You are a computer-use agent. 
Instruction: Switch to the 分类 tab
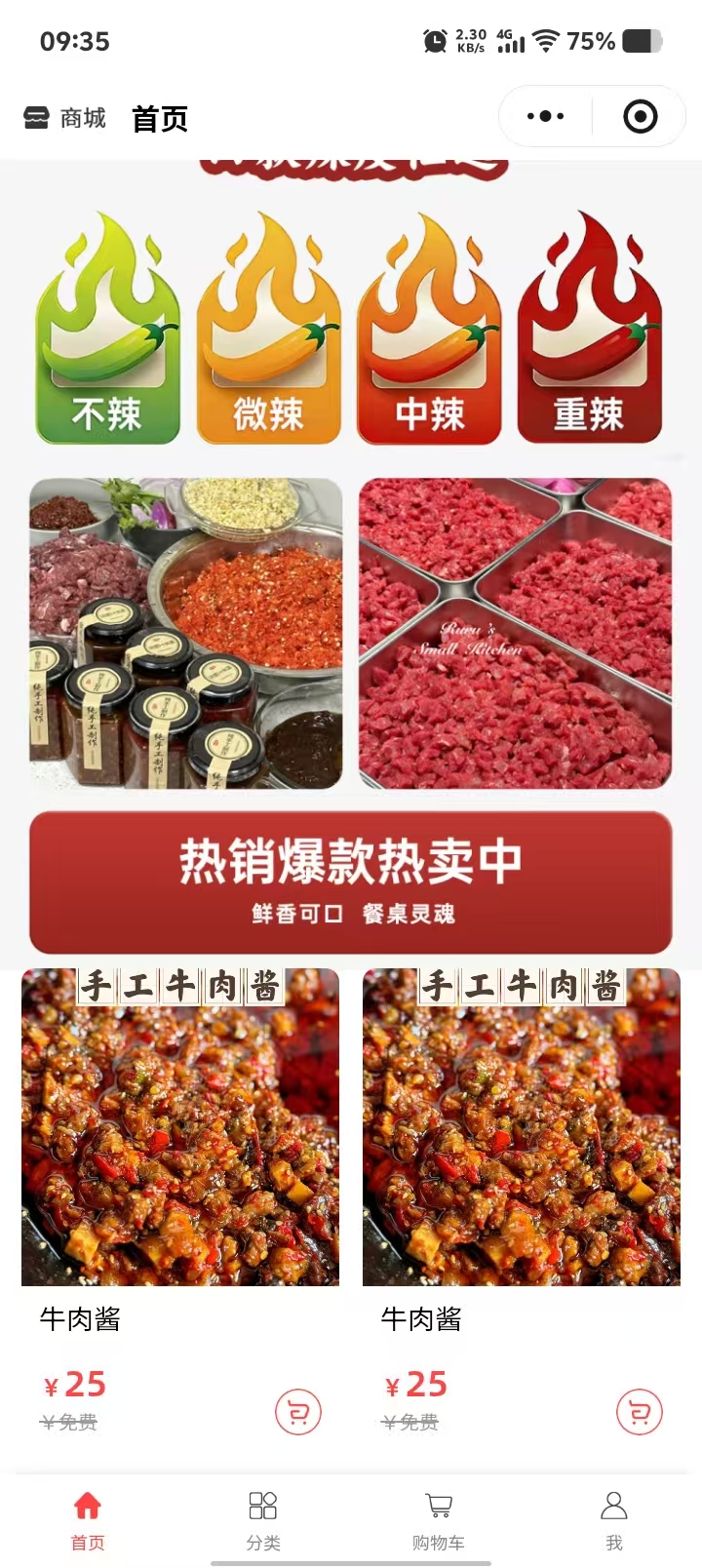click(263, 1519)
